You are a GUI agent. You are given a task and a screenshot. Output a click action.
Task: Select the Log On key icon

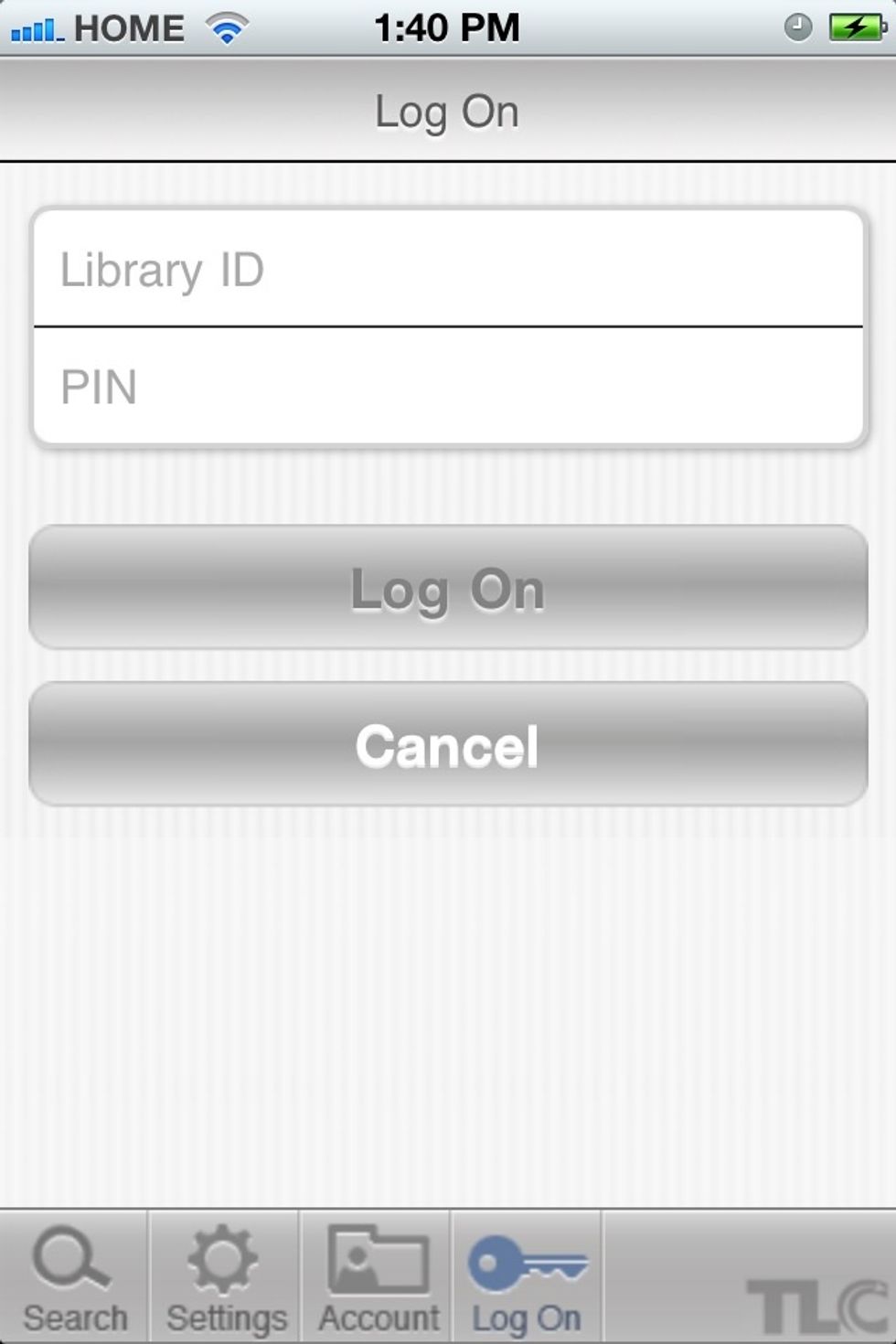tap(526, 1257)
